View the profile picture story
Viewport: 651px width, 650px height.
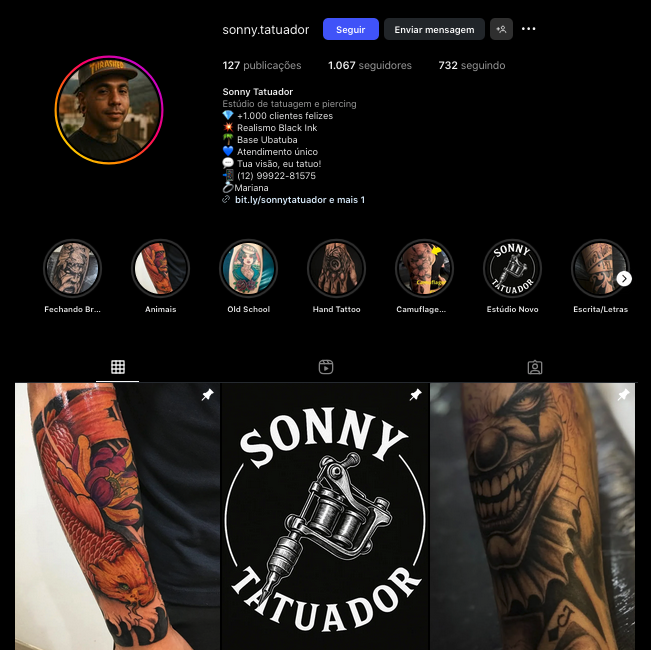[108, 110]
